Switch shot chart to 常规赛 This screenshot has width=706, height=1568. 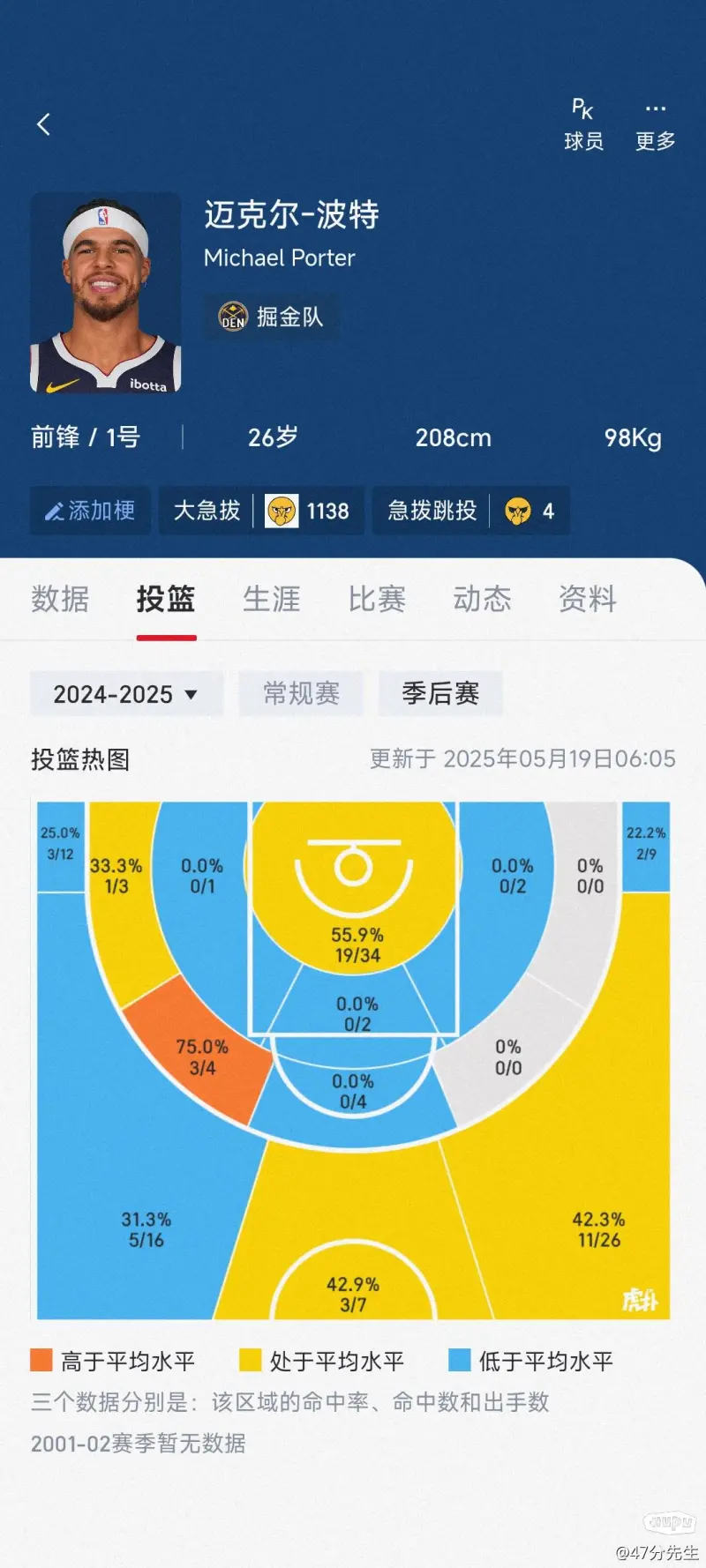tap(302, 694)
